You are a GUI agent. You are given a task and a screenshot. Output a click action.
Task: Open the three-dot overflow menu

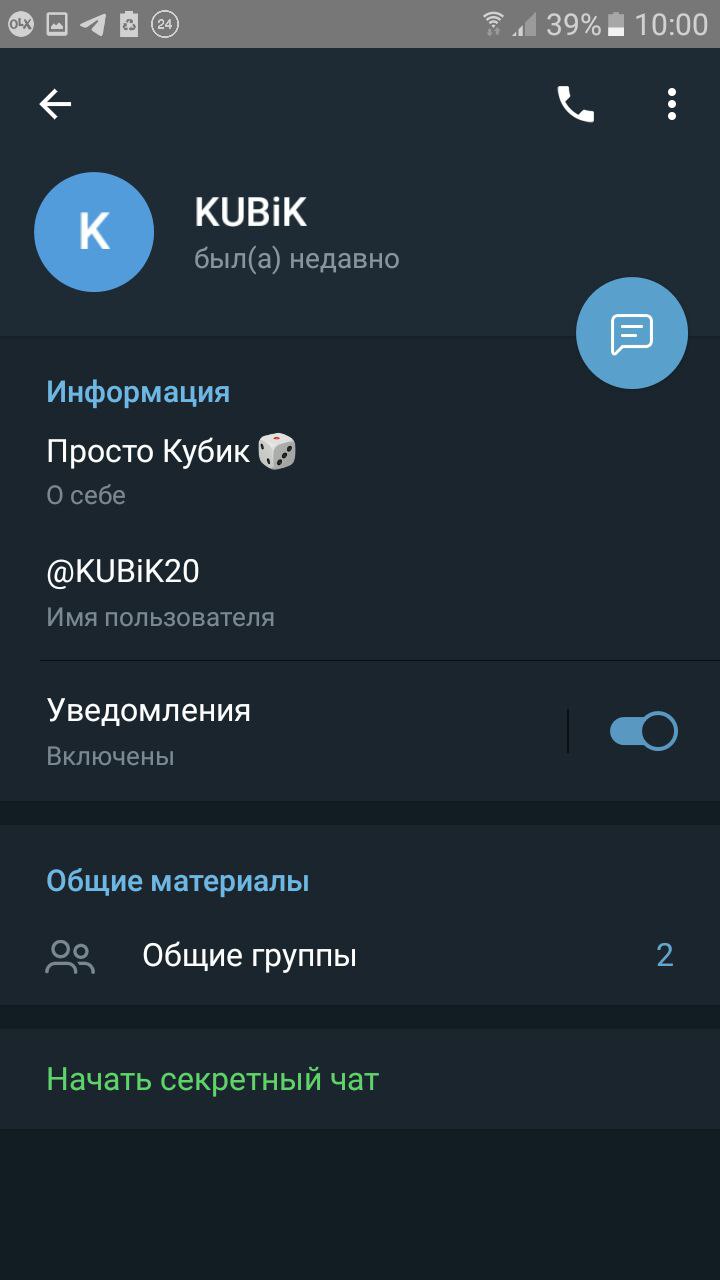(x=672, y=104)
